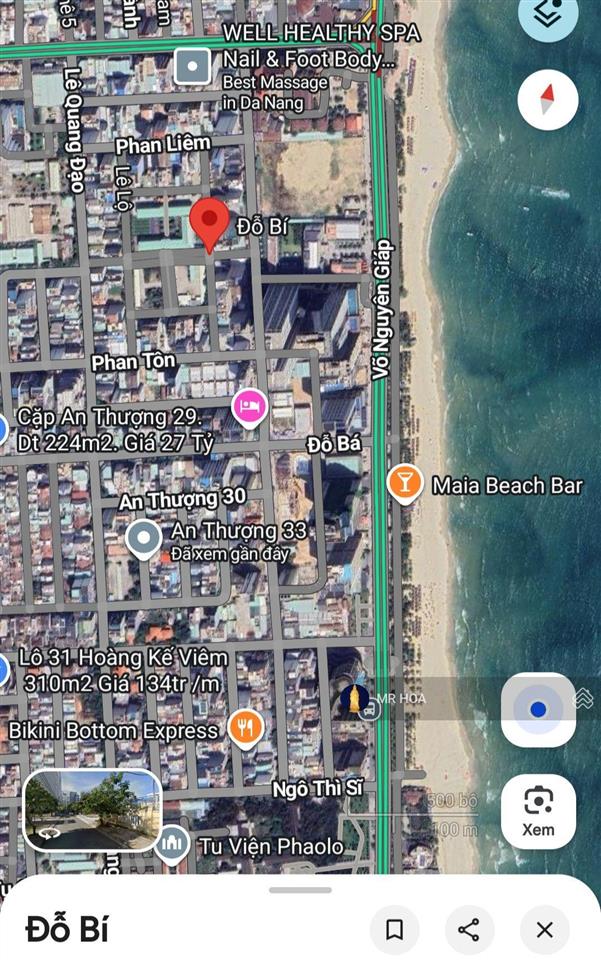Share the Đỗ Bí location
Viewport: 601px width, 960px height.
469,930
